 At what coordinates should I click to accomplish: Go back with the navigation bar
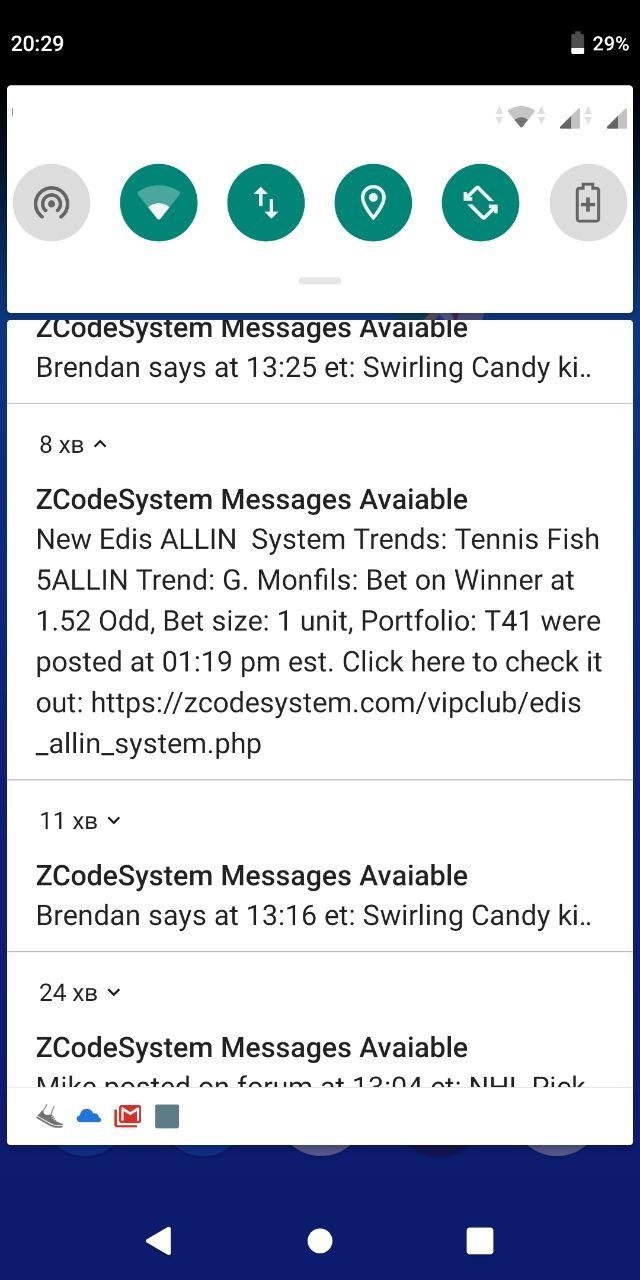tap(159, 1240)
